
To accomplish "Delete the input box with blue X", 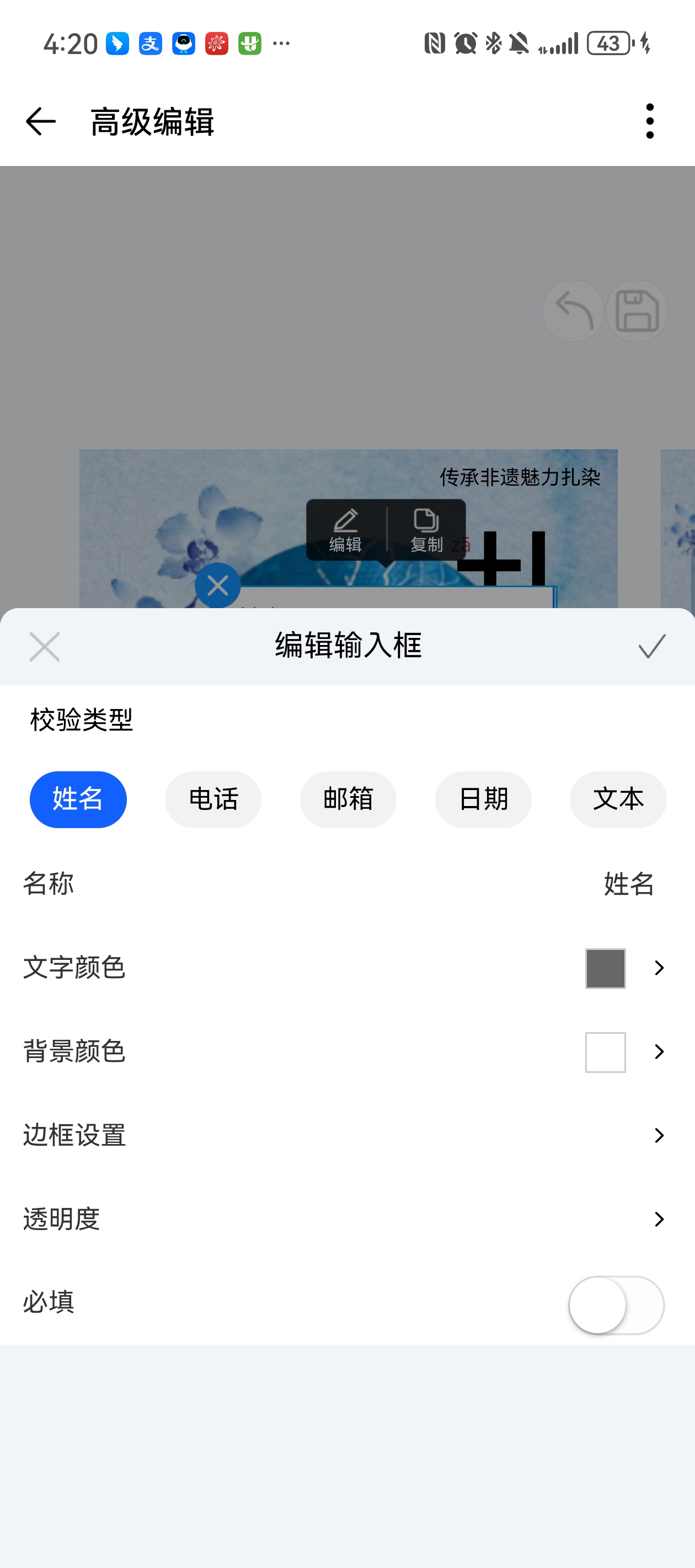I will tap(217, 586).
